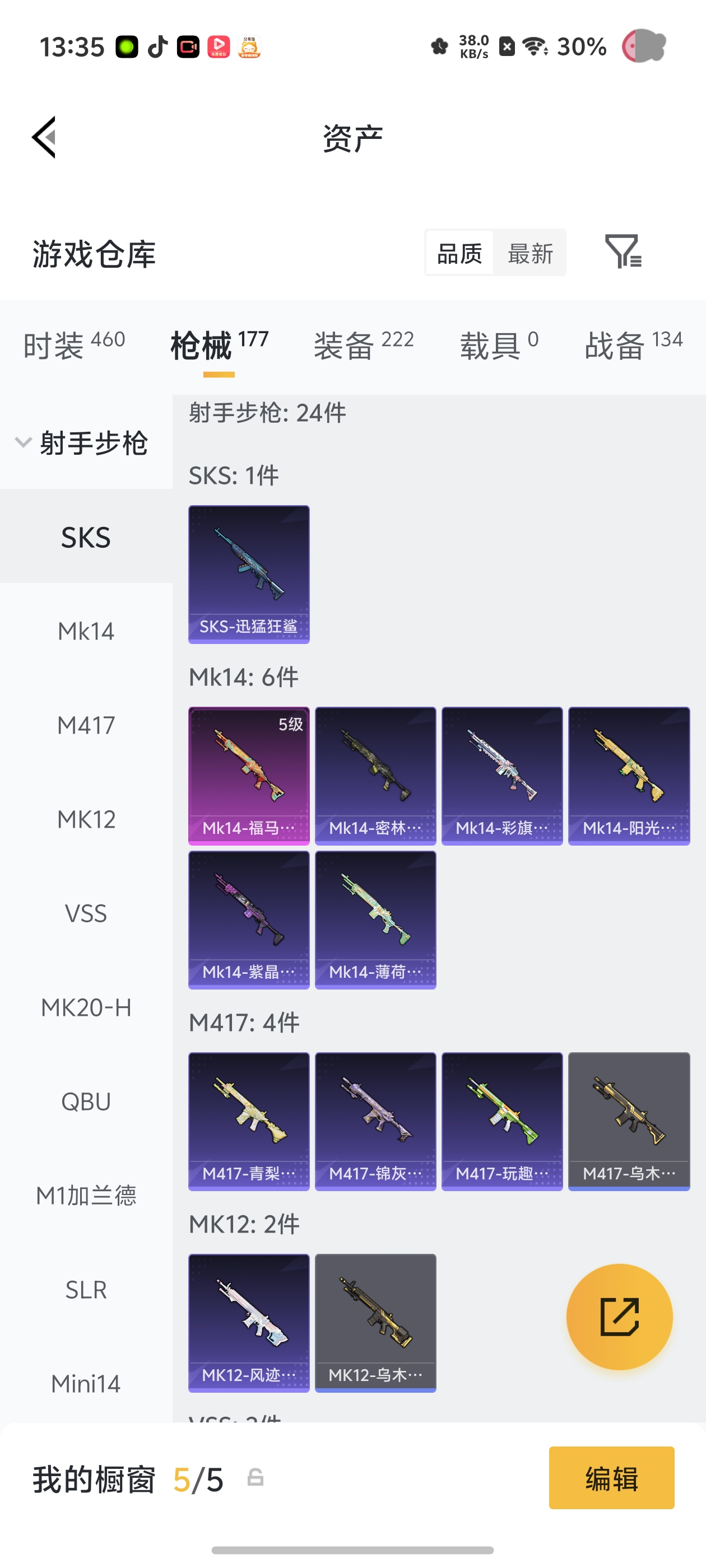Select MK20-H in the side list
706x1568 pixels.
[x=86, y=1007]
